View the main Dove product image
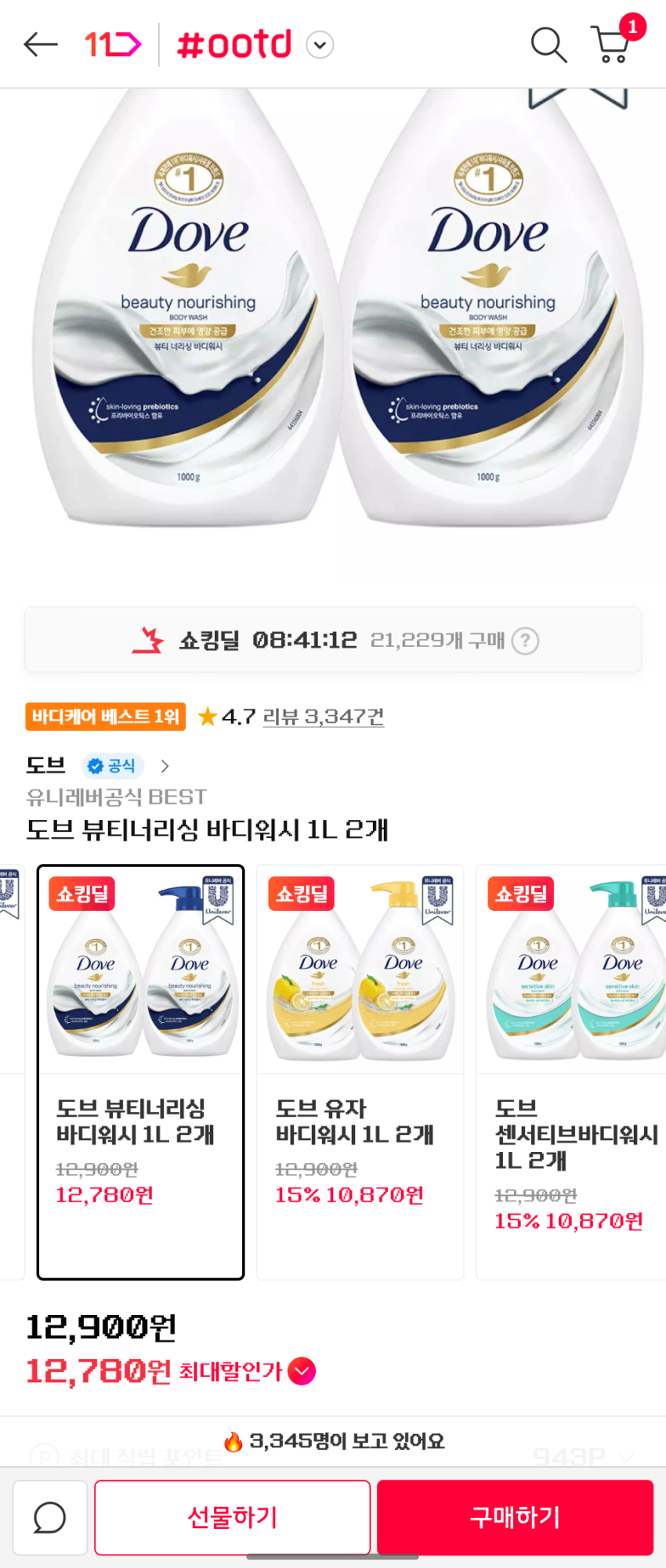Viewport: 666px width, 1568px height. 333,329
